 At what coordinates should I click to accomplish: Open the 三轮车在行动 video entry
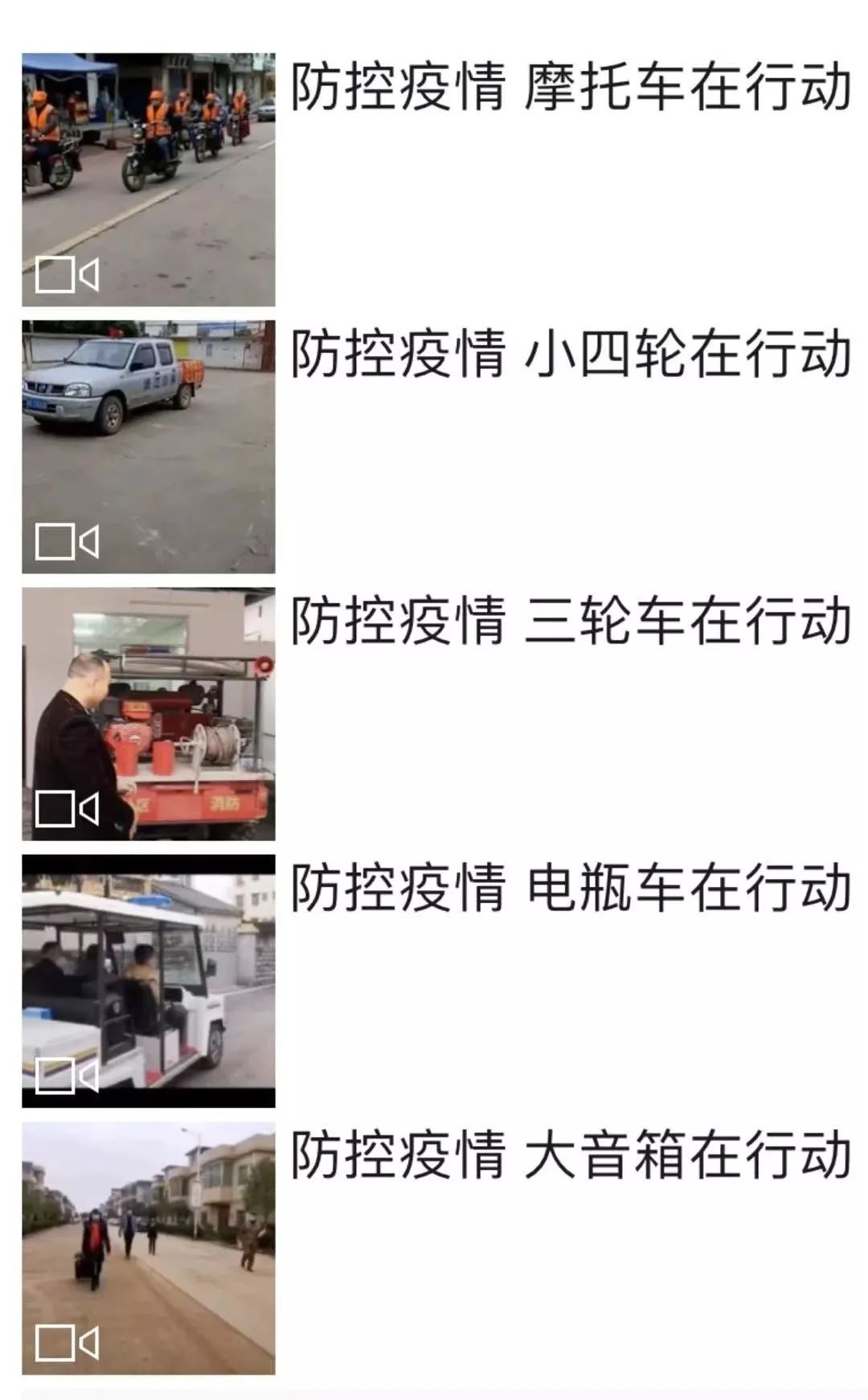click(x=149, y=714)
